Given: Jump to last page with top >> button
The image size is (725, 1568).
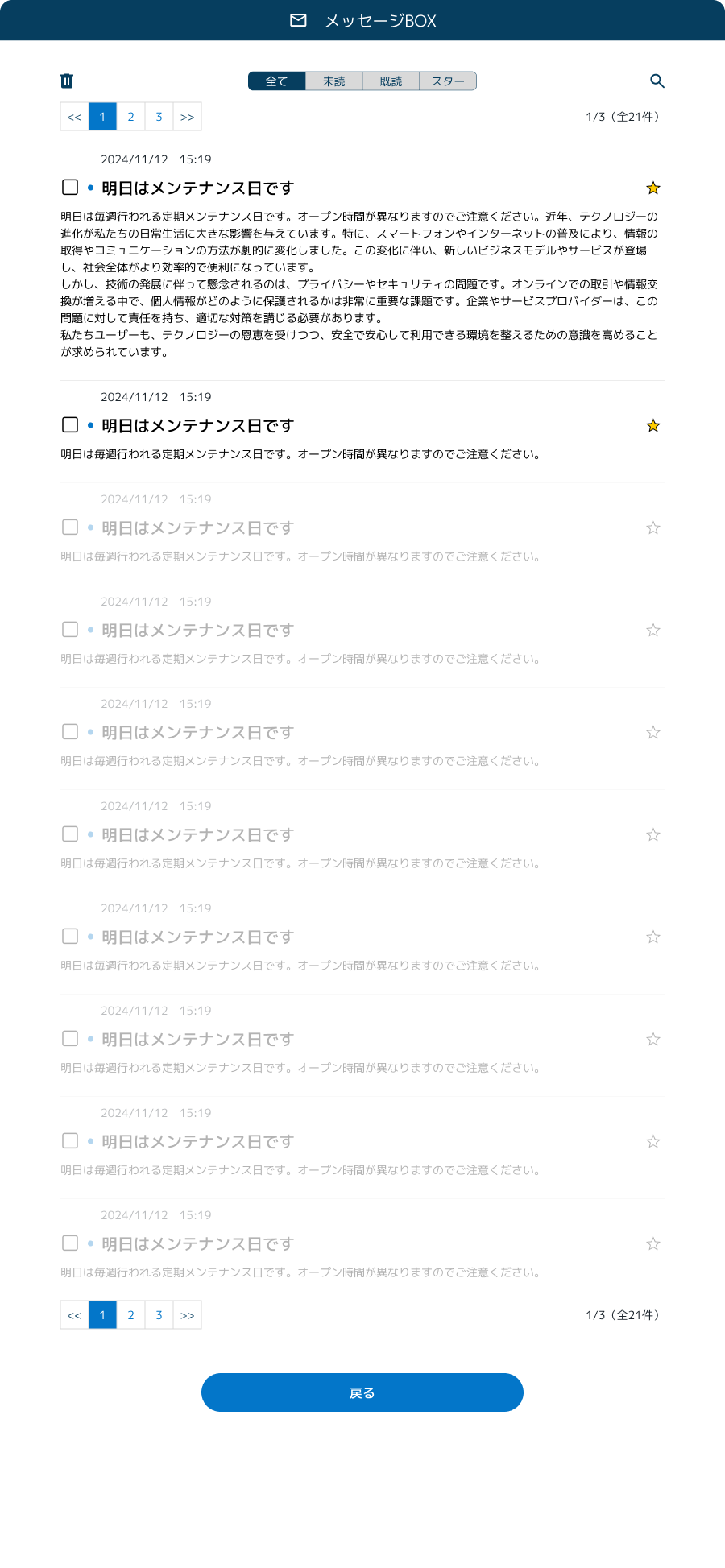Looking at the screenshot, I should (188, 117).
